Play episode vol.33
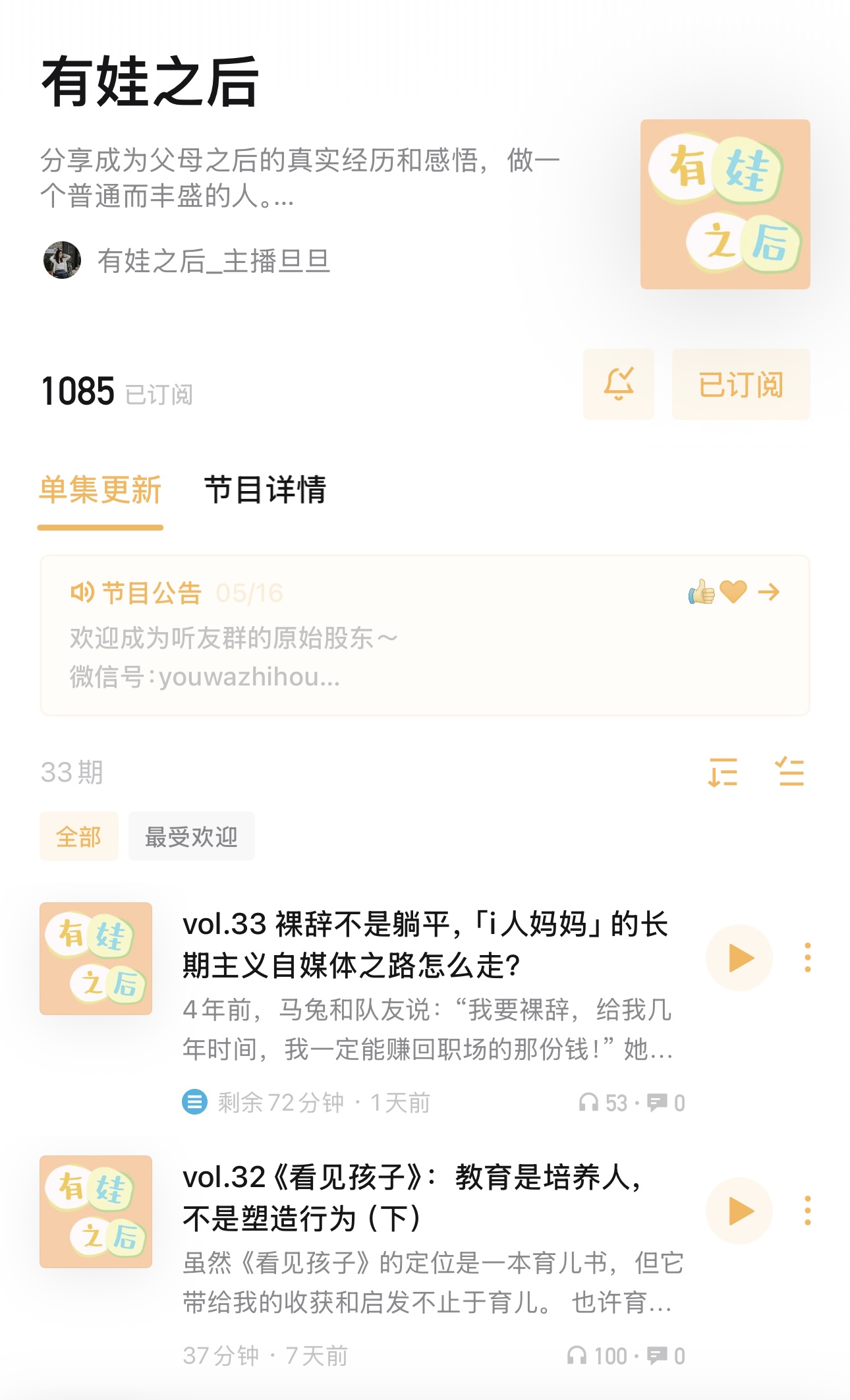This screenshot has height=1400, width=850. pos(739,958)
